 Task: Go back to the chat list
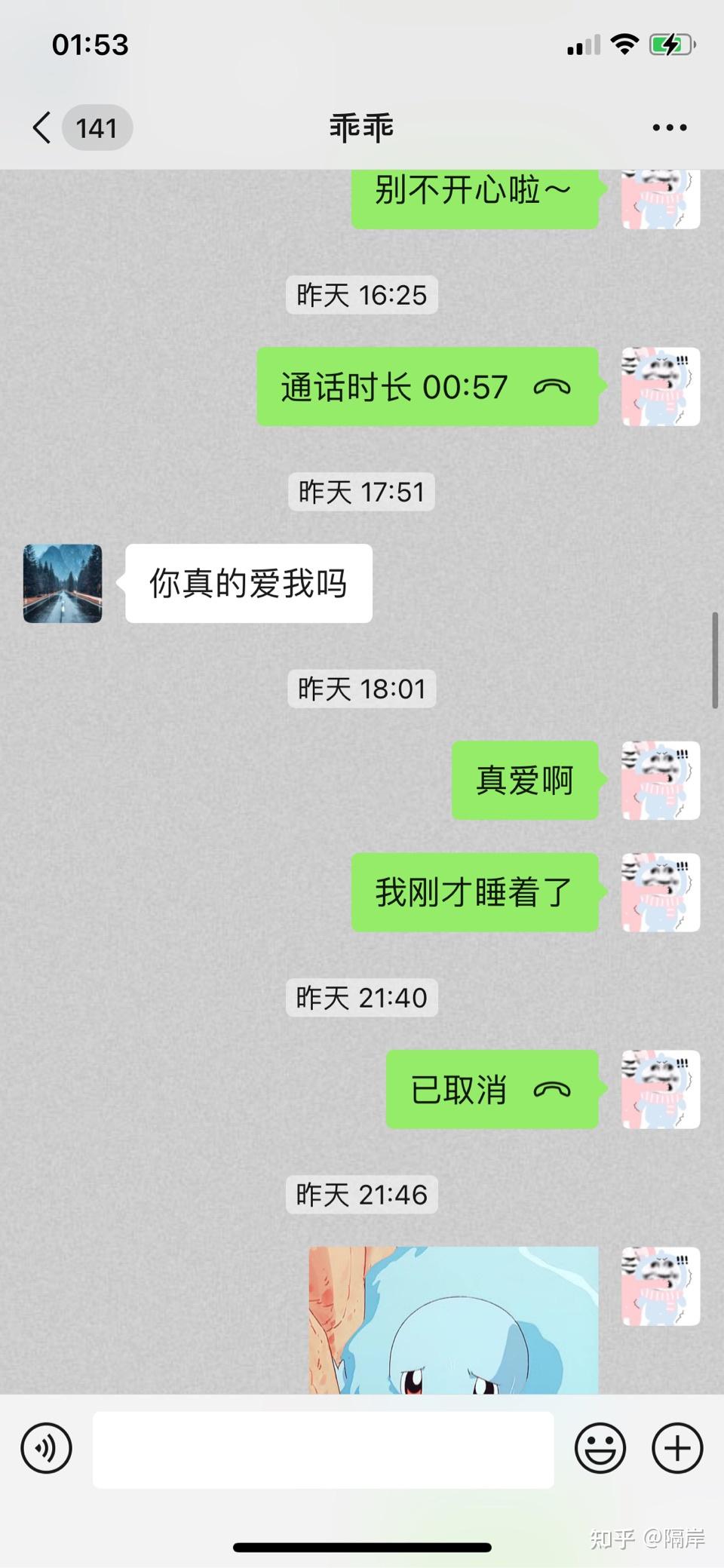[x=43, y=127]
